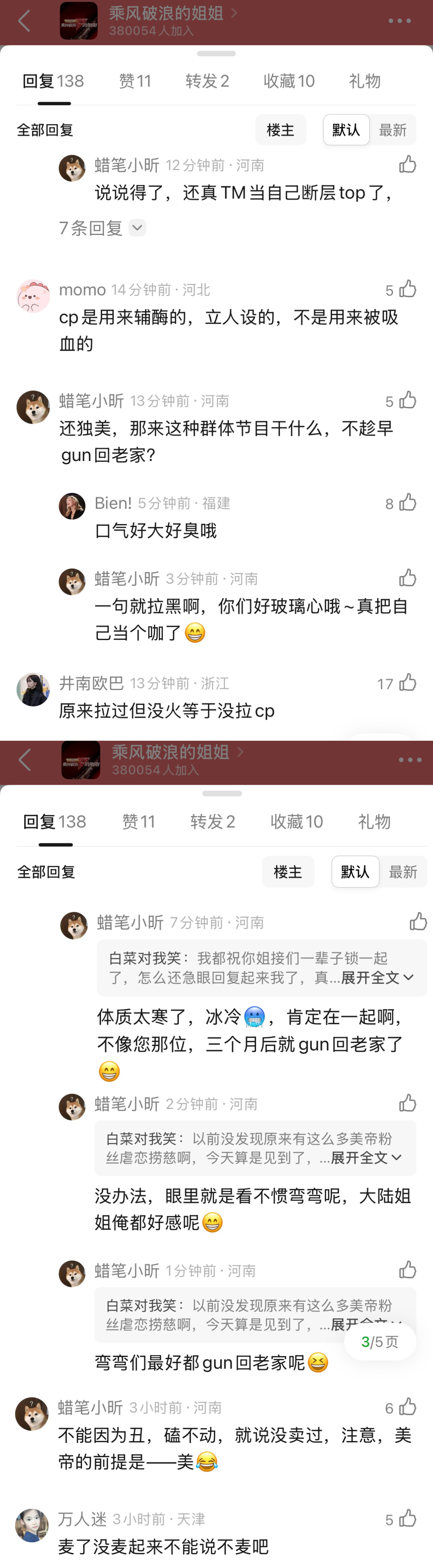Like 蜡笔小昕's reply 没办法，眼里就是看不惯
This screenshot has width=433, height=1568.
(407, 1103)
